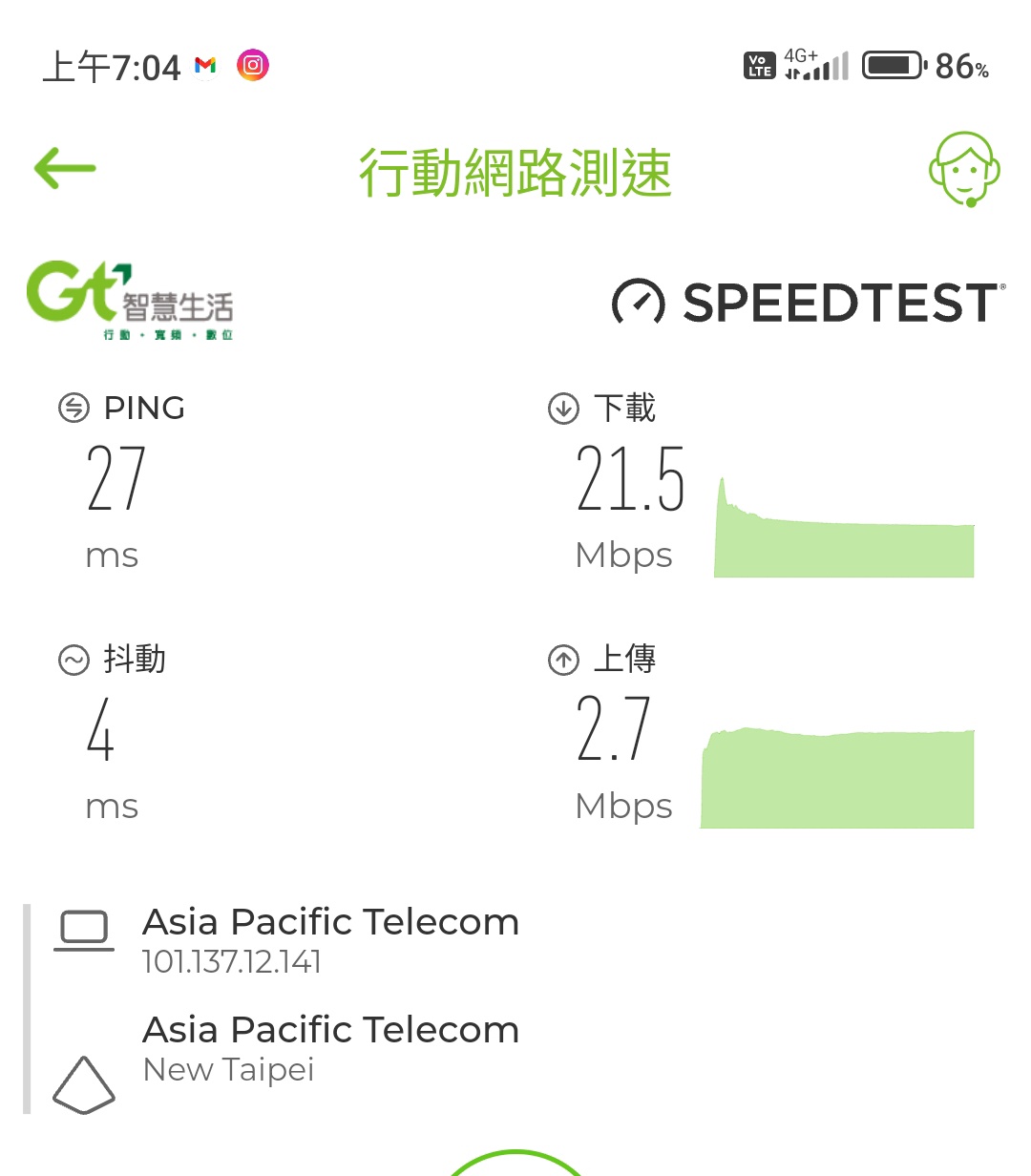Go back using the green arrow
Viewport: 1031px width, 1176px height.
[x=65, y=169]
